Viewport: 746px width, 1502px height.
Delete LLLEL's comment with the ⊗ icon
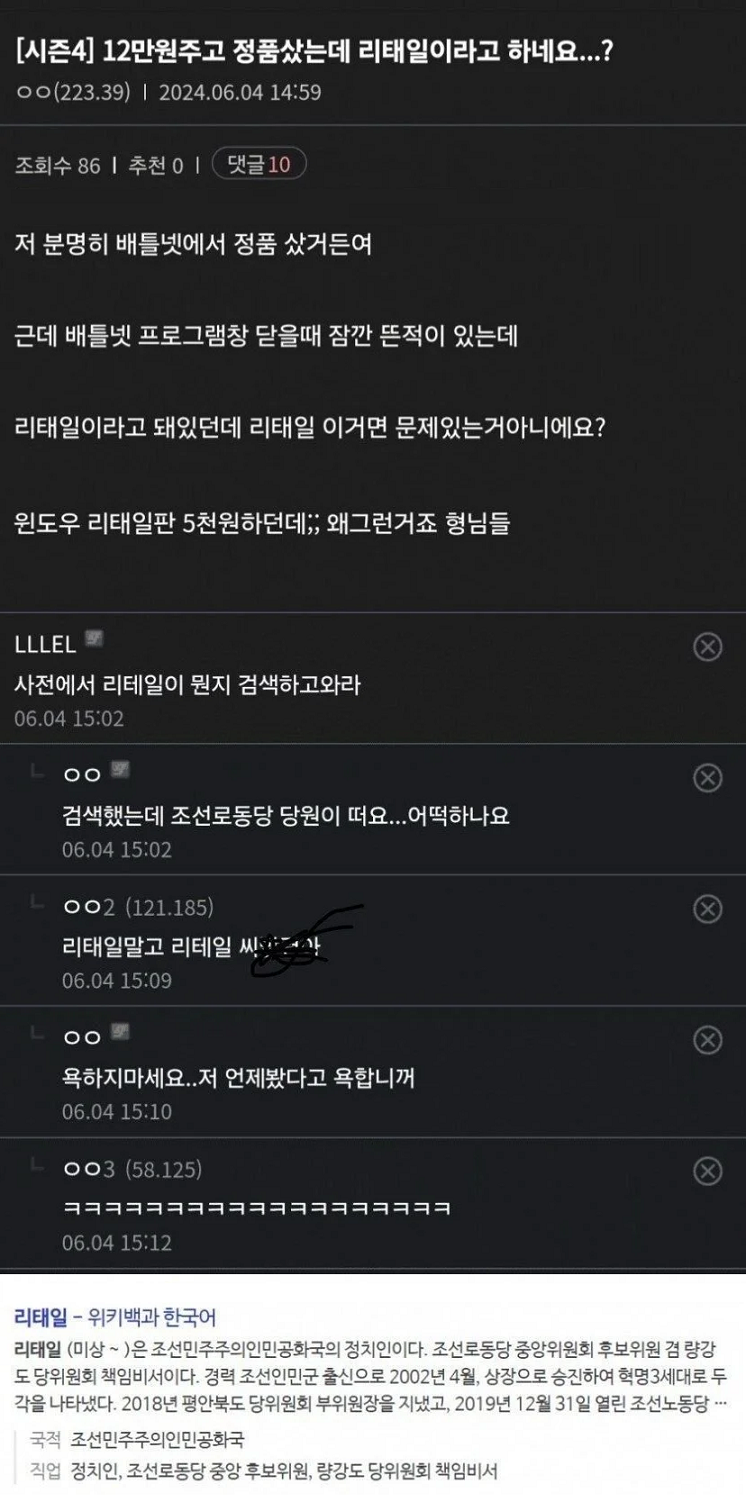pos(710,644)
